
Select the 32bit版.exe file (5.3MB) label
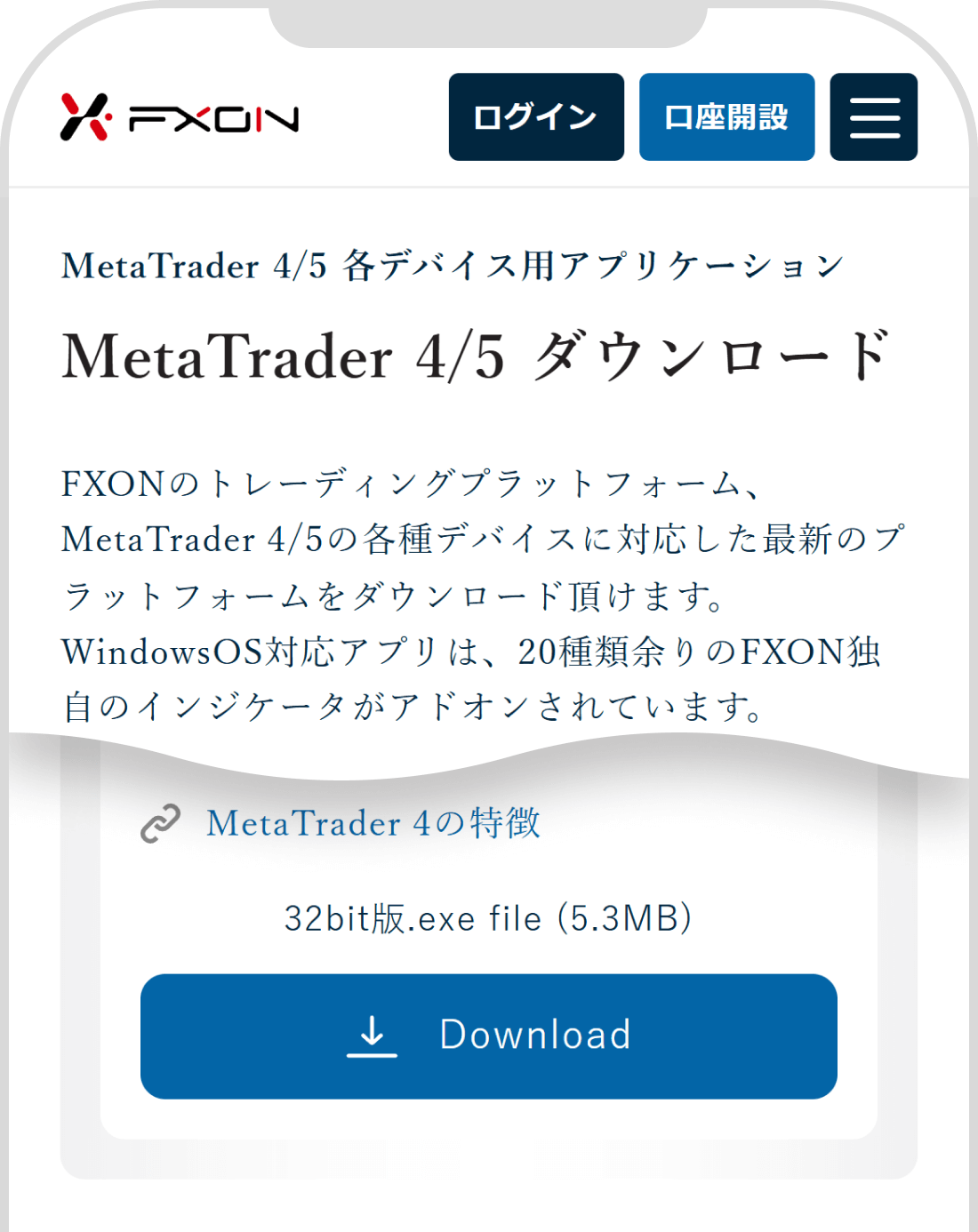pos(489,918)
